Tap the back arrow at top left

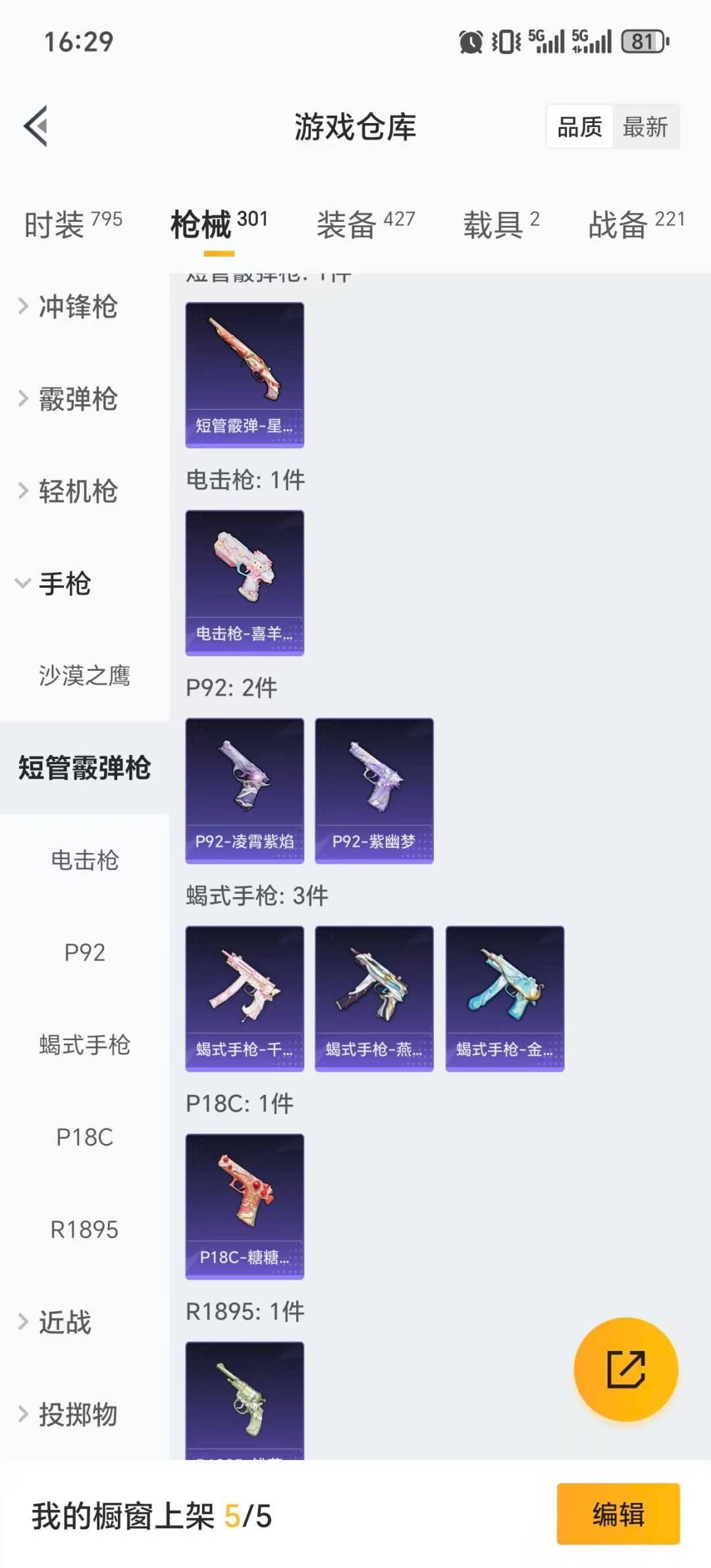click(x=38, y=128)
